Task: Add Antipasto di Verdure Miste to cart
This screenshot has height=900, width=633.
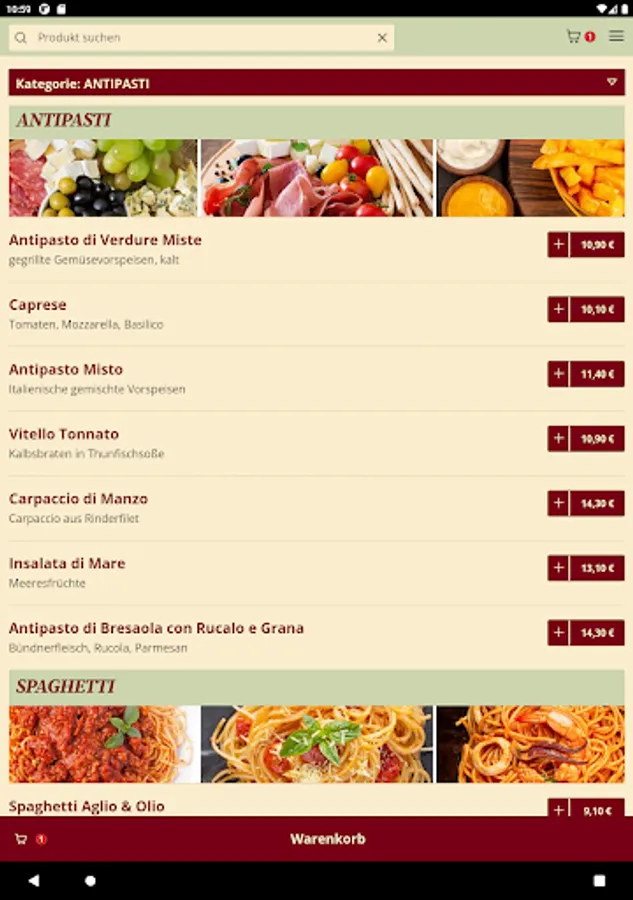Action: (x=558, y=245)
